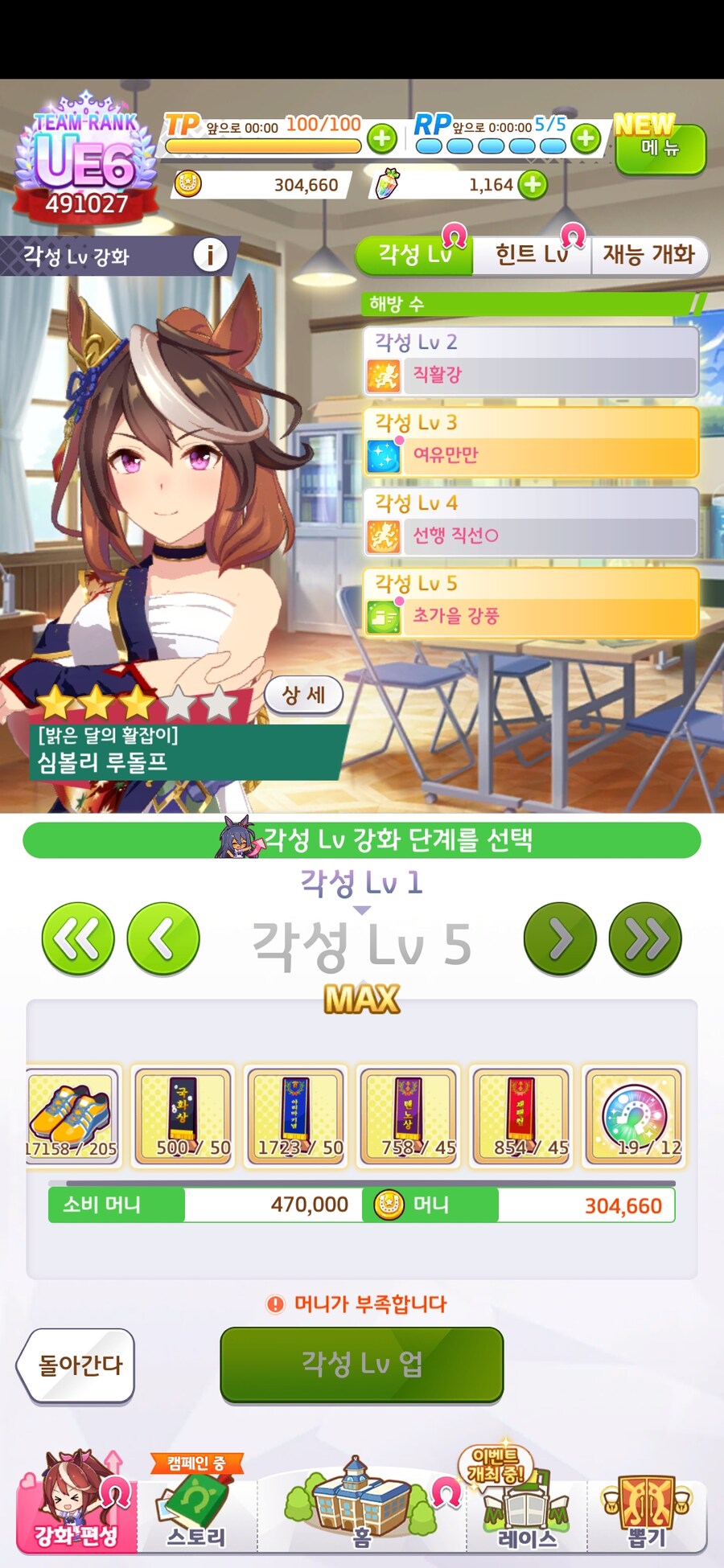
Task: Tap the plus button next to RP
Action: pos(586,138)
